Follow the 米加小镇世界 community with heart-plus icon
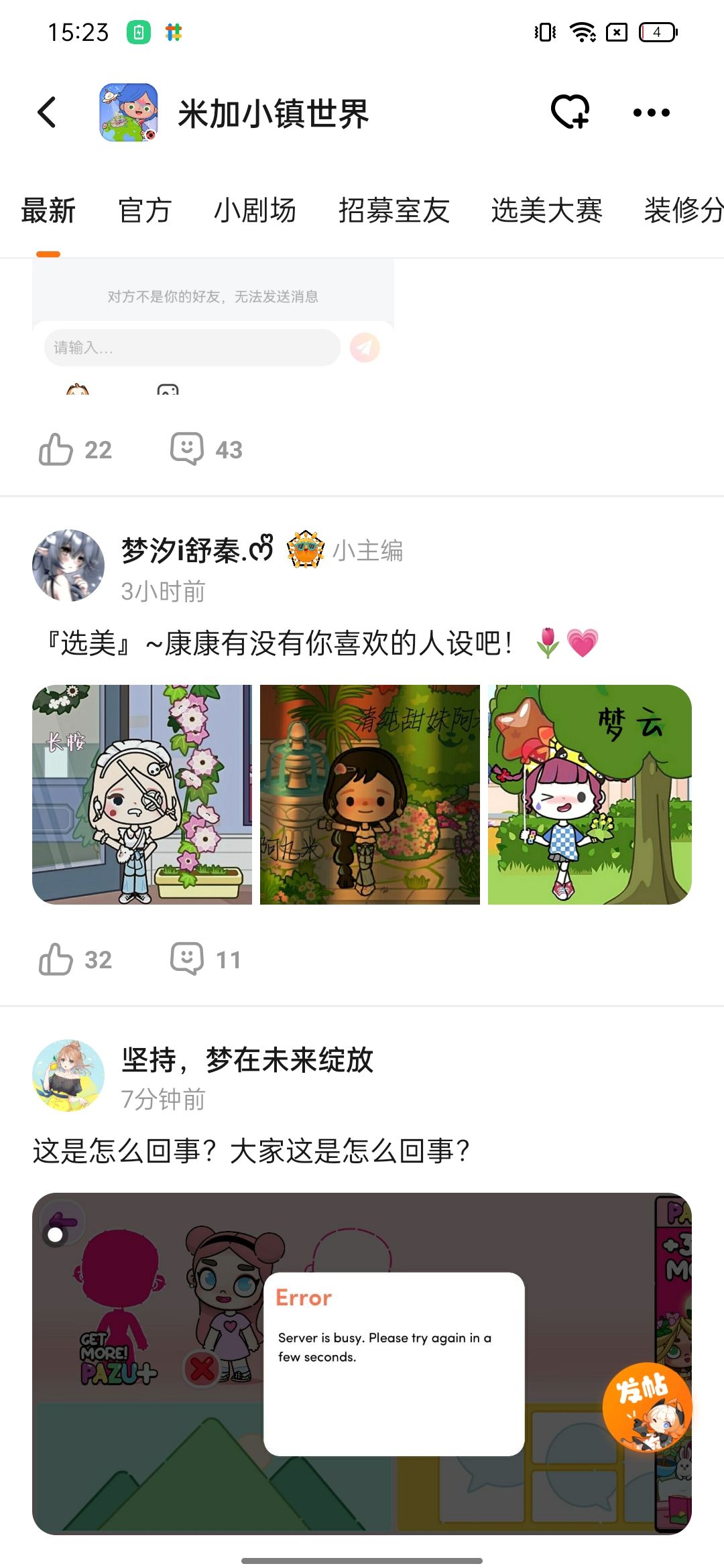724x1568 pixels. tap(570, 112)
